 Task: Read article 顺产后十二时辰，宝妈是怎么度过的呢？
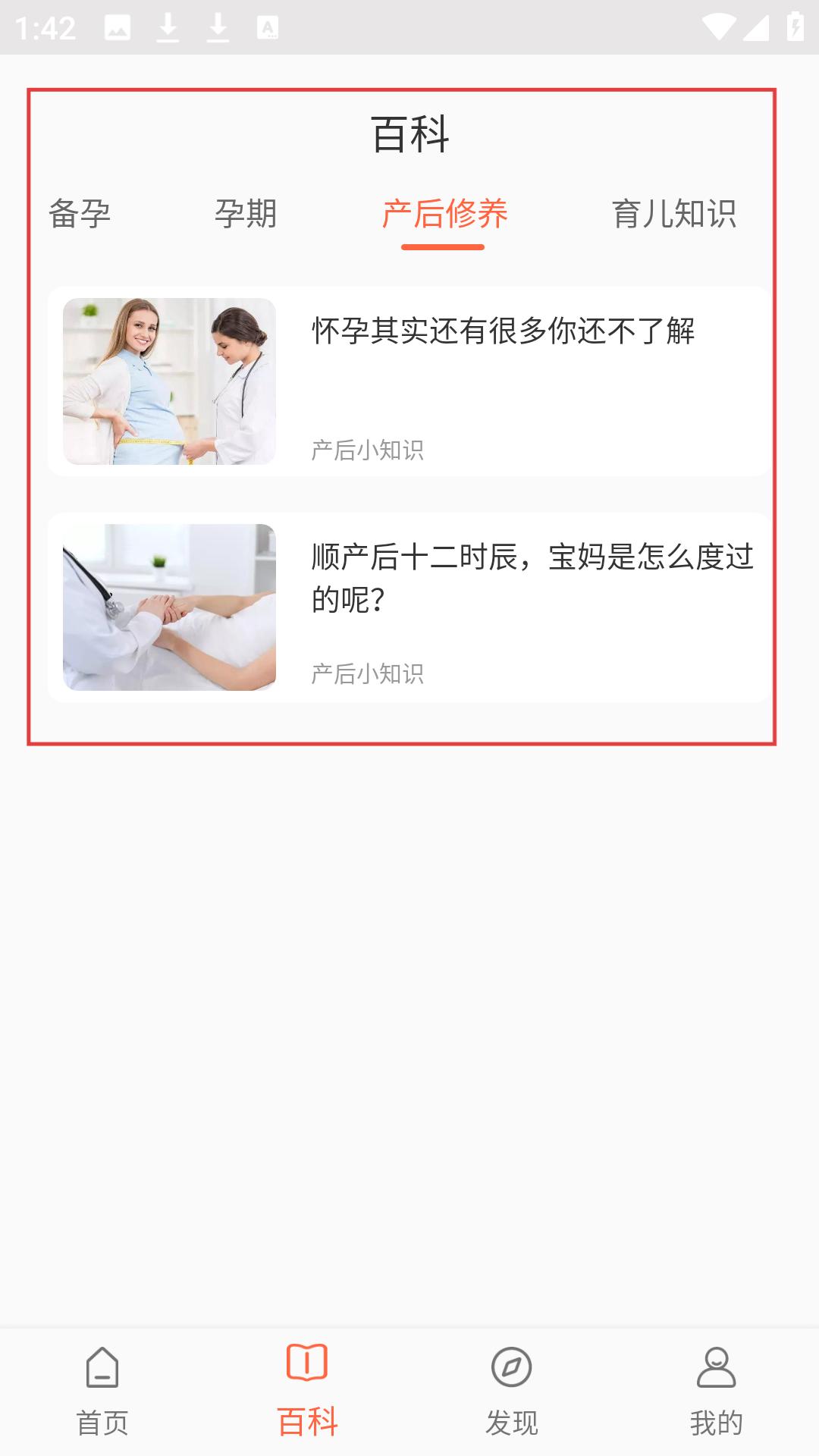click(x=409, y=607)
